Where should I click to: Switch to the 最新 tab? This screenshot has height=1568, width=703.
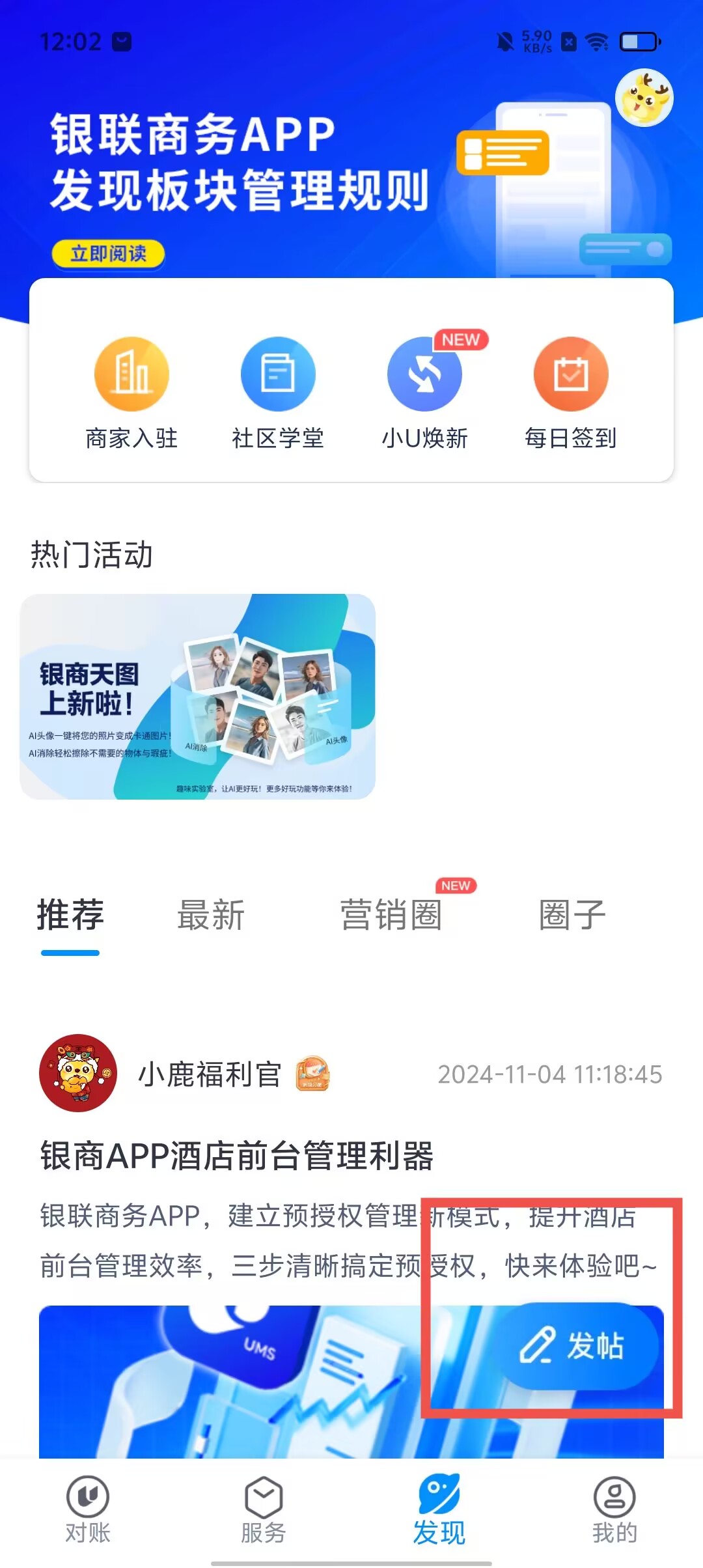click(211, 915)
